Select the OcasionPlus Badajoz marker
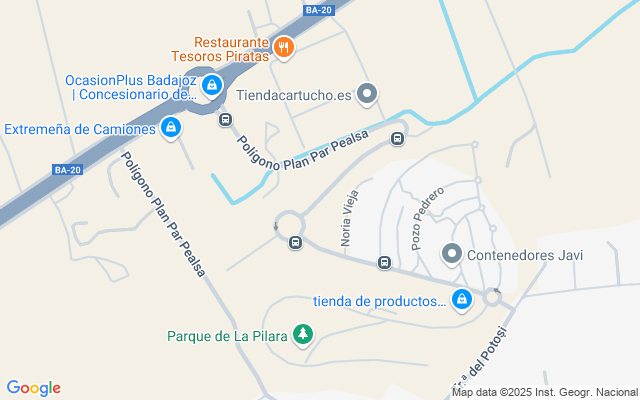 pyautogui.click(x=212, y=86)
